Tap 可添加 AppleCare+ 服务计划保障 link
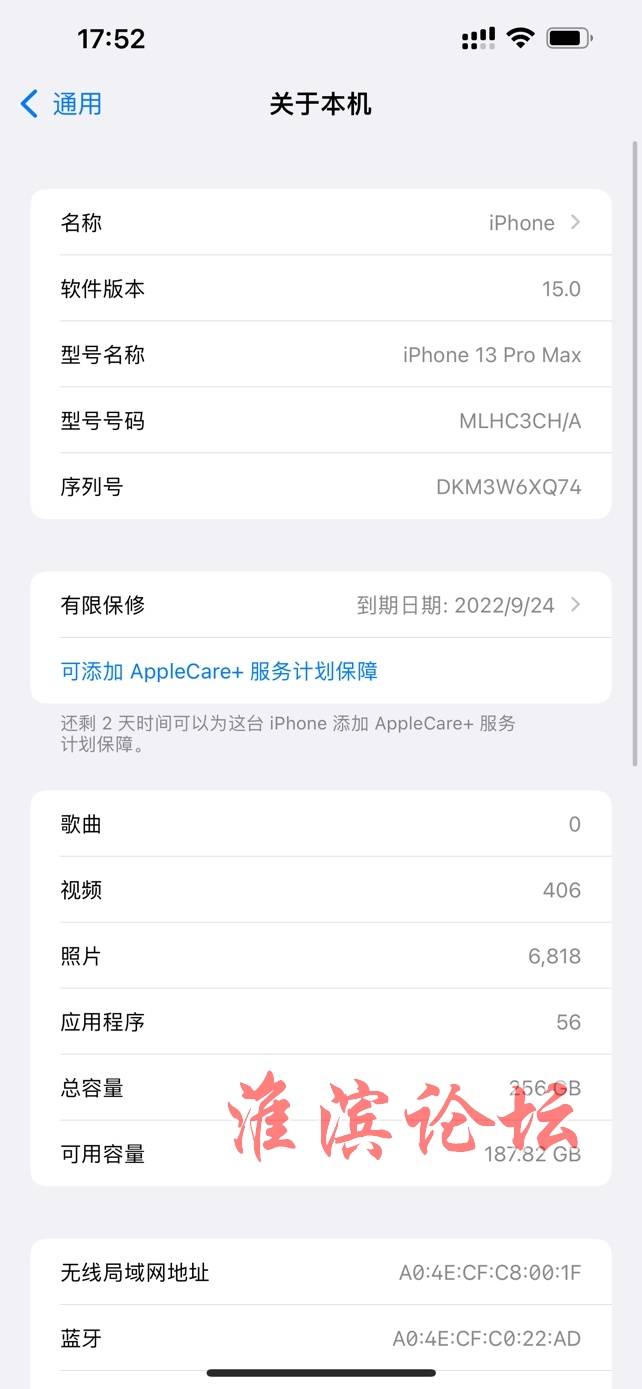 219,671
